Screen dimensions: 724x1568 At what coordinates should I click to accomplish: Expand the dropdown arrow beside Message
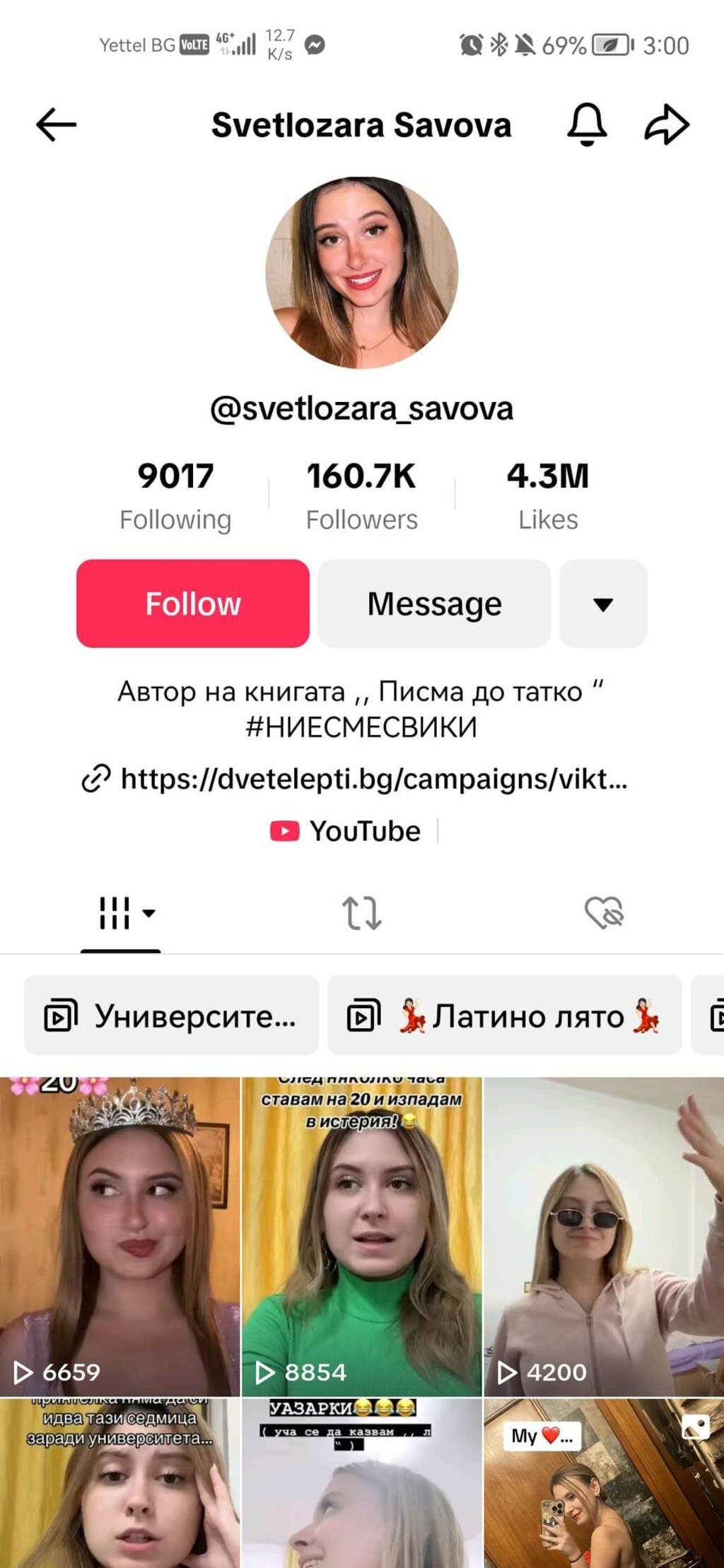603,603
